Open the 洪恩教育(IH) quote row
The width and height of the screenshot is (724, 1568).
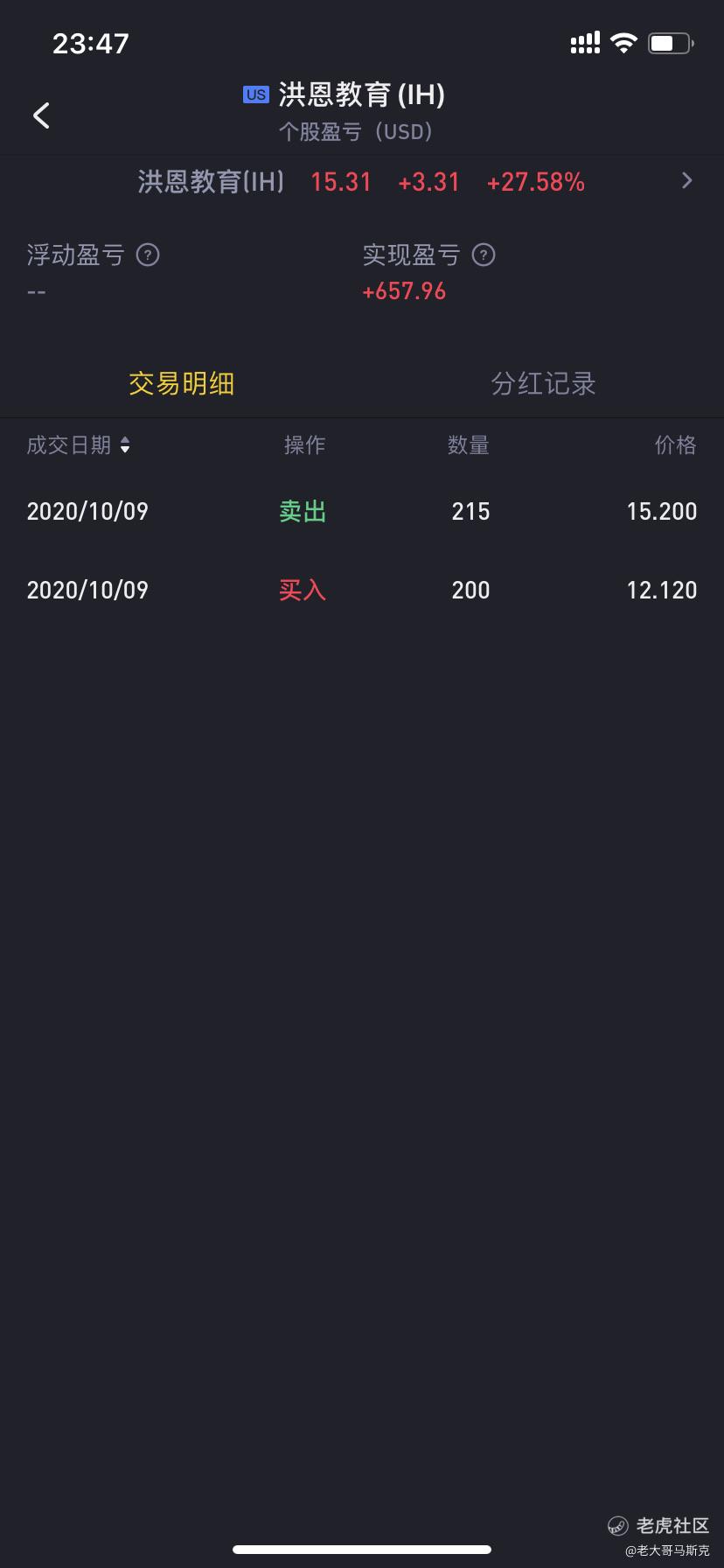tap(362, 182)
